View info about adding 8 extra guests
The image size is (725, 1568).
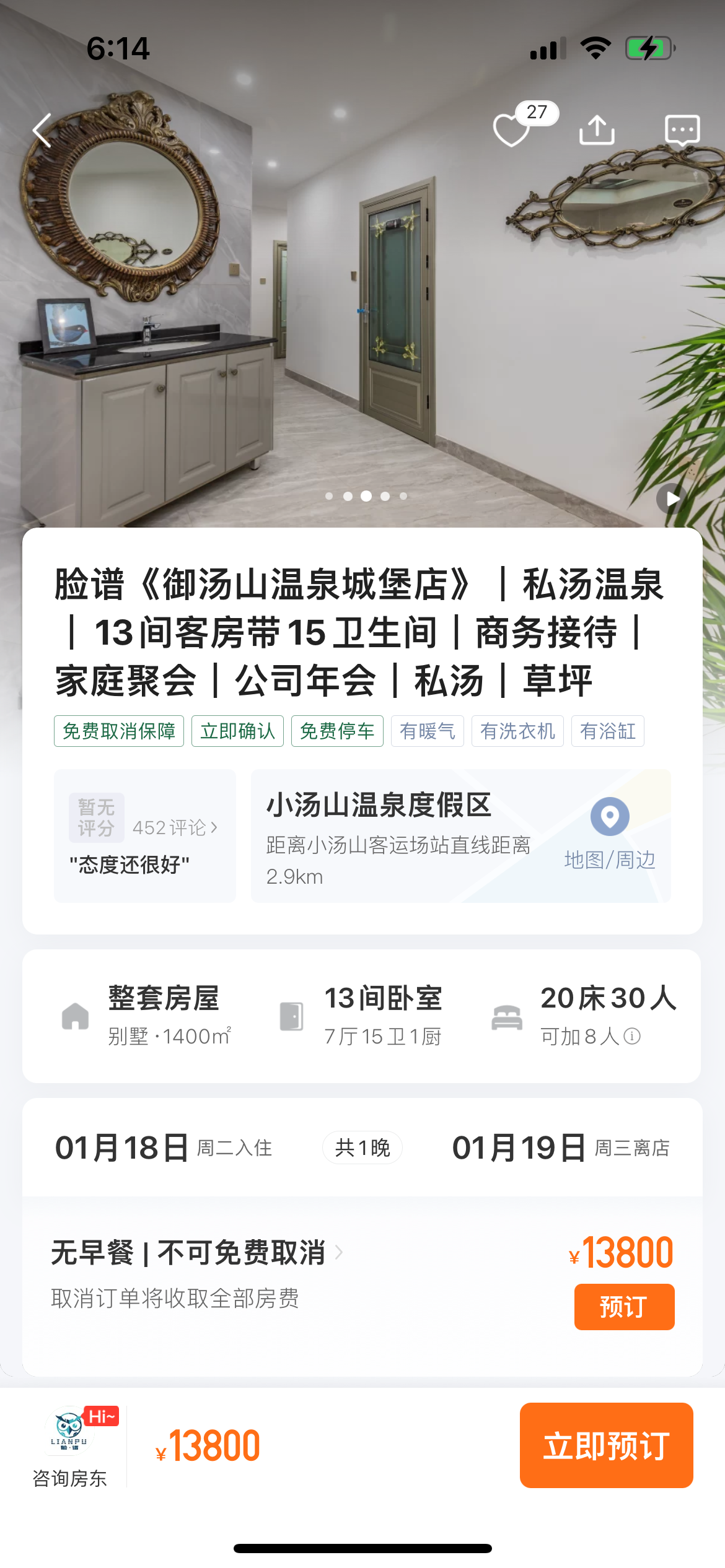[632, 1036]
